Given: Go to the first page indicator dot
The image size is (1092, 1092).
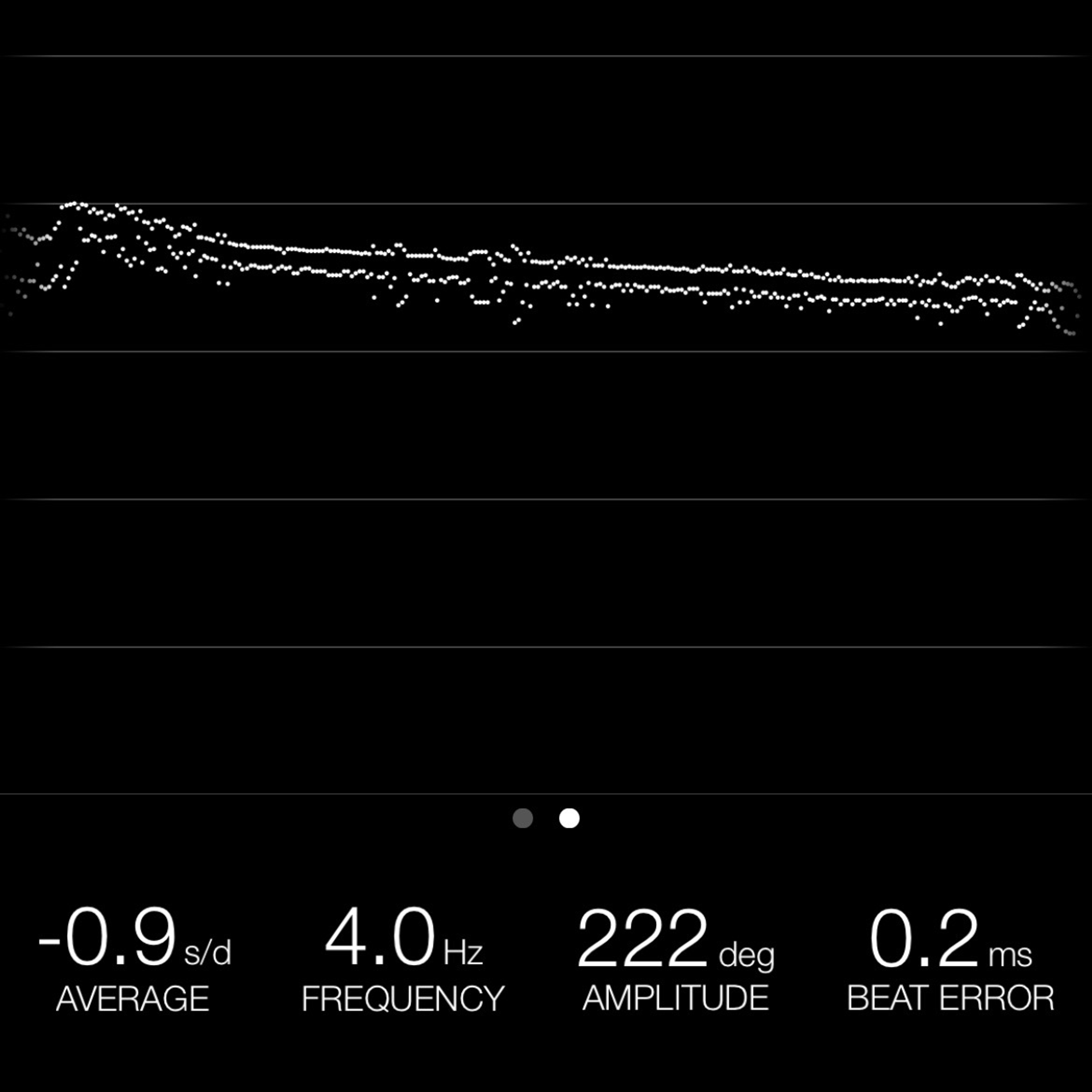Looking at the screenshot, I should pyautogui.click(x=522, y=818).
